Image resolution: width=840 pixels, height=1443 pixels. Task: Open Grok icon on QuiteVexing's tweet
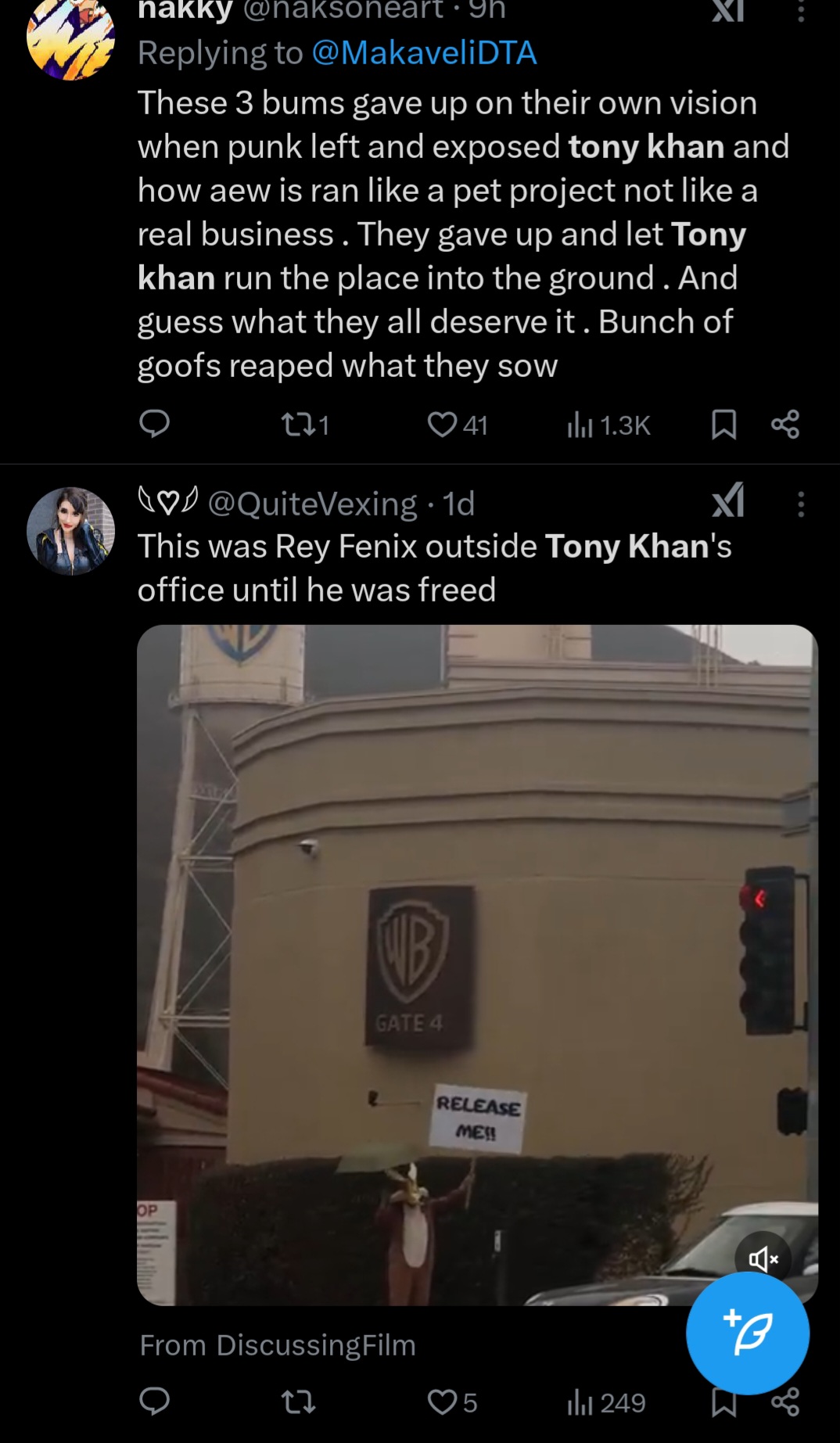(727, 502)
